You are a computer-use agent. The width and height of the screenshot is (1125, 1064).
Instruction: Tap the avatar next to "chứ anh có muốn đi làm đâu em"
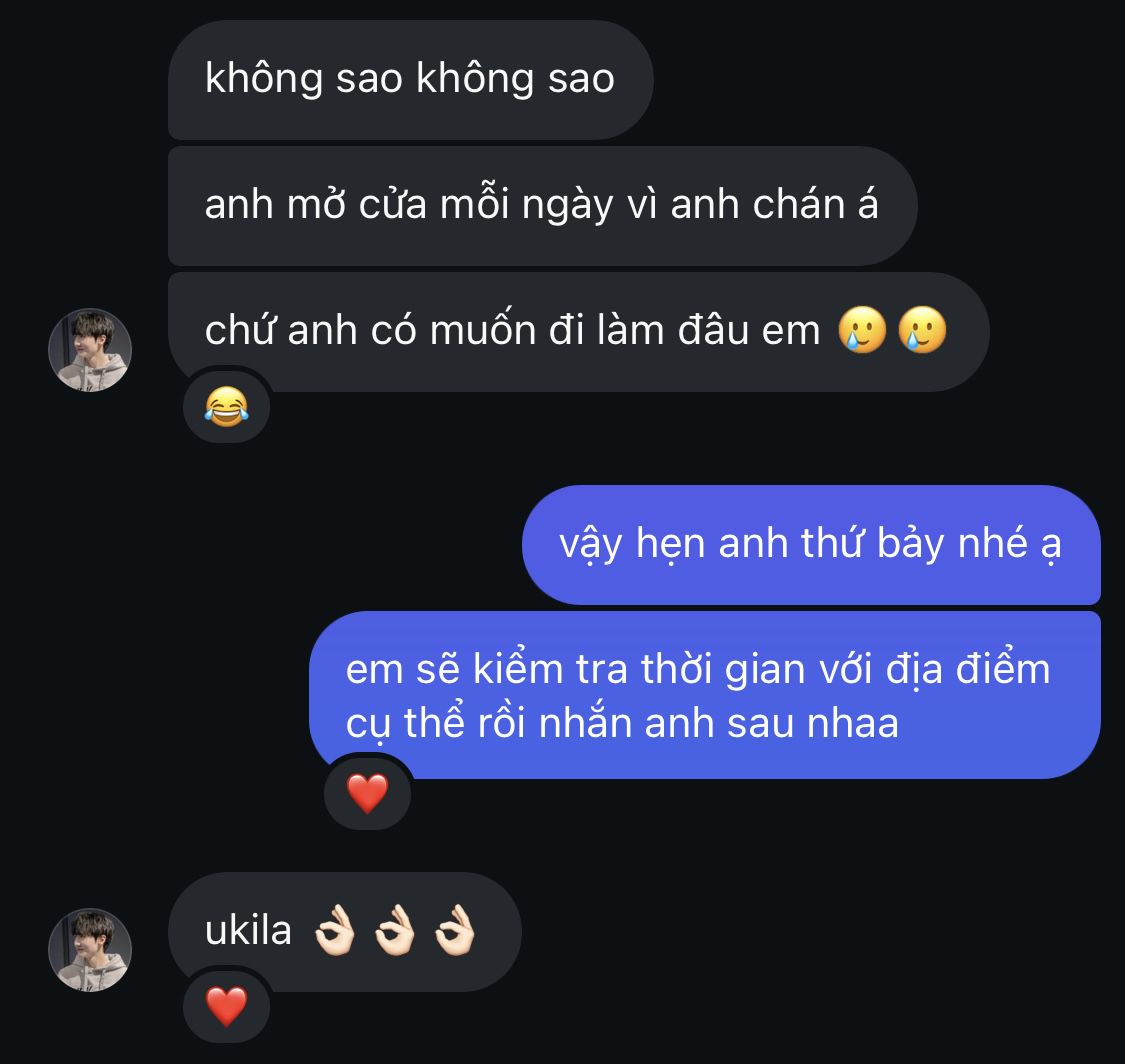click(x=90, y=350)
